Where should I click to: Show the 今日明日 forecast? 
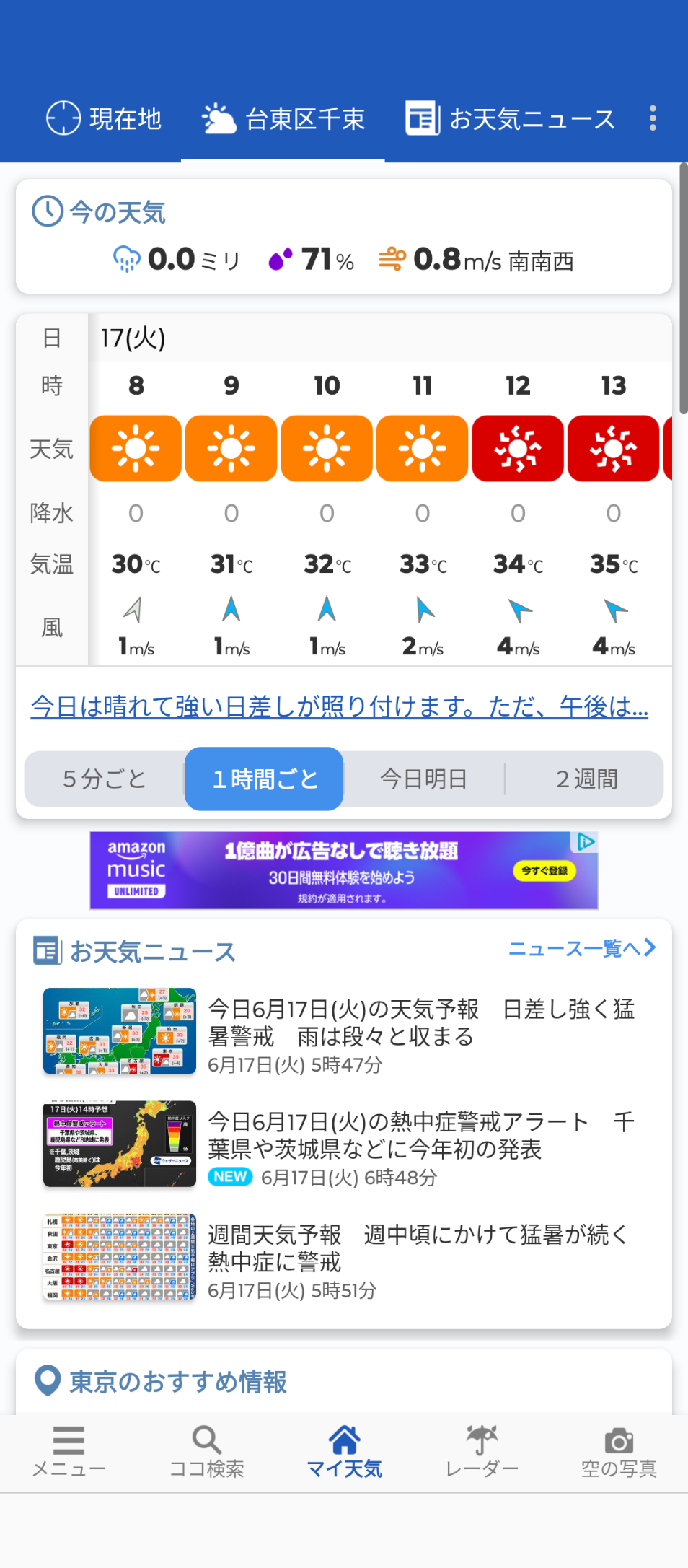tap(424, 779)
